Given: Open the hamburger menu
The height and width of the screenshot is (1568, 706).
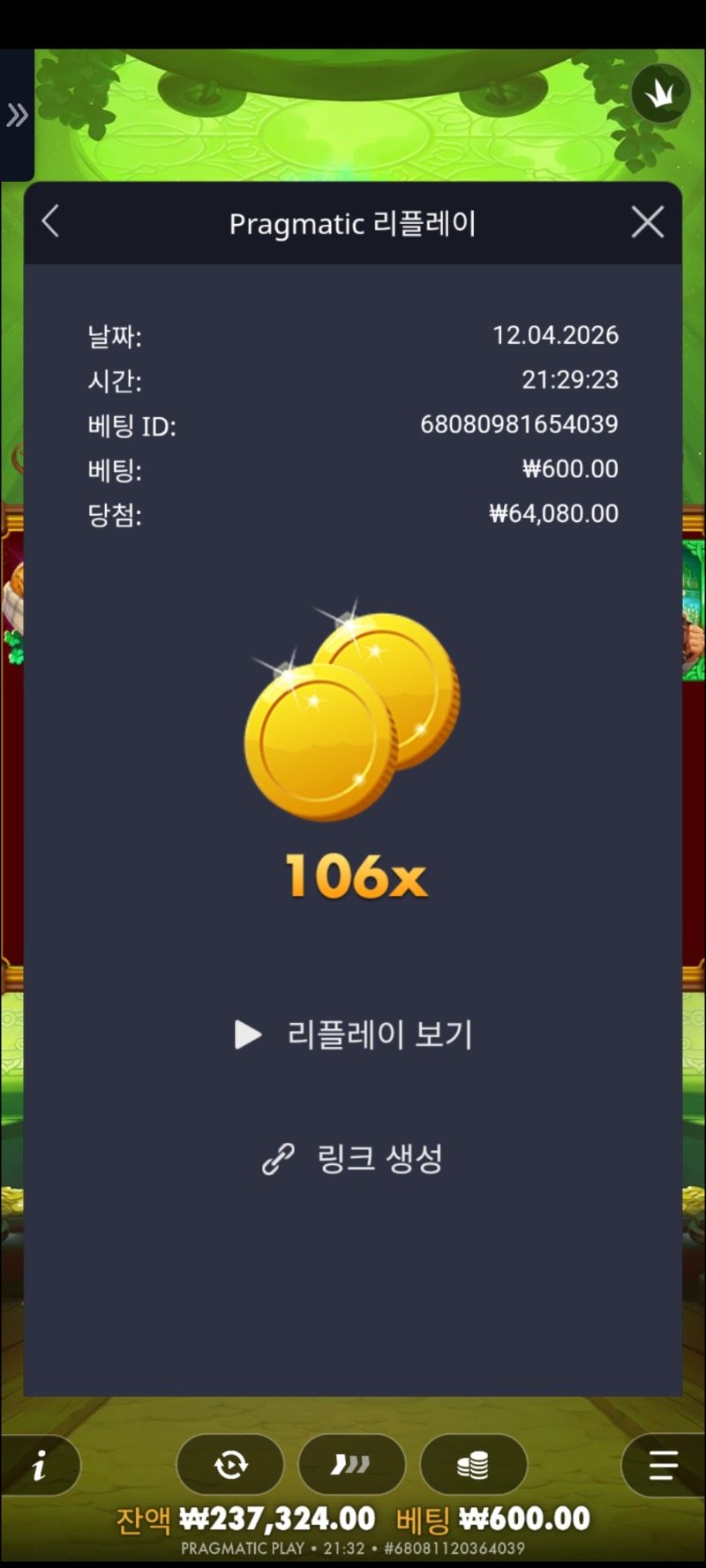Looking at the screenshot, I should point(663,1465).
